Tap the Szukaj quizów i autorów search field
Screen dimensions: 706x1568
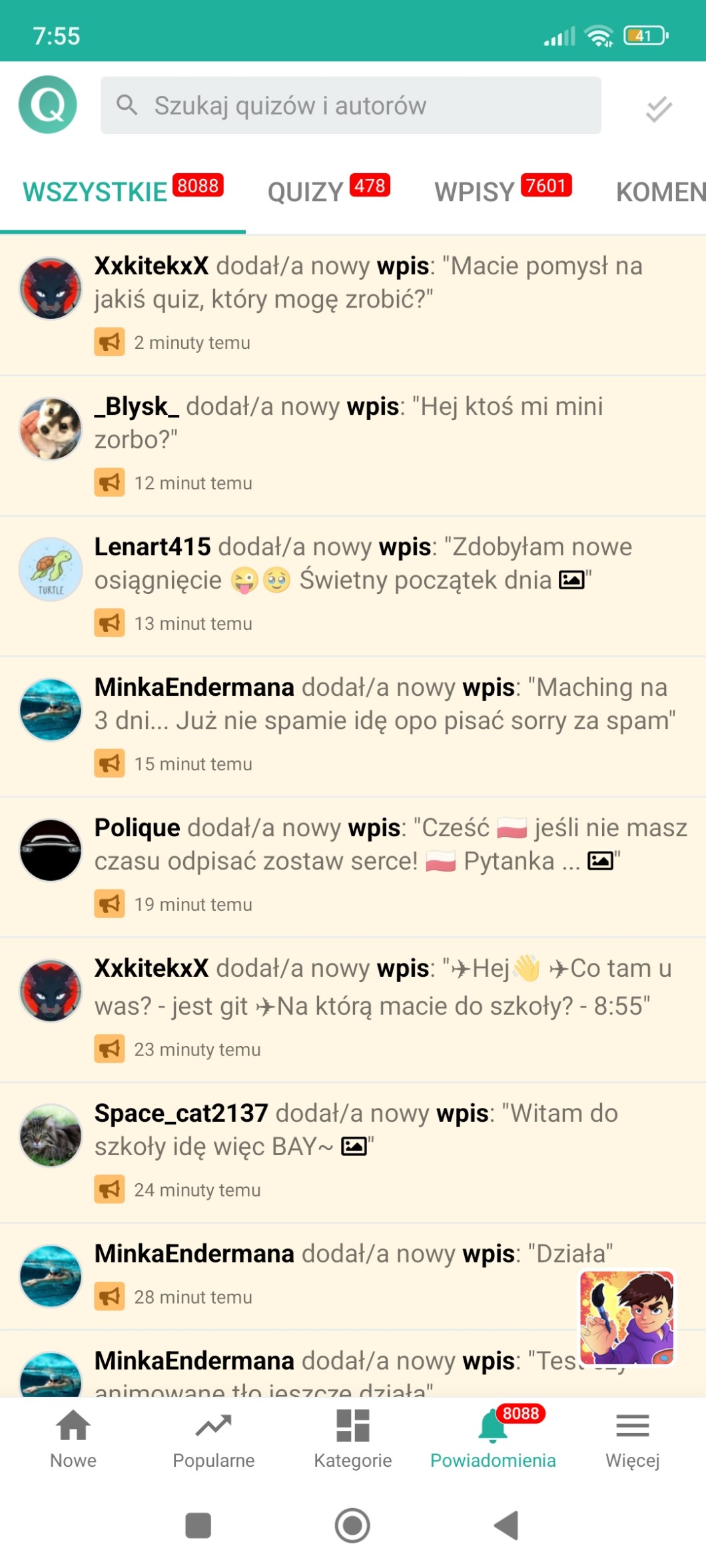(350, 105)
